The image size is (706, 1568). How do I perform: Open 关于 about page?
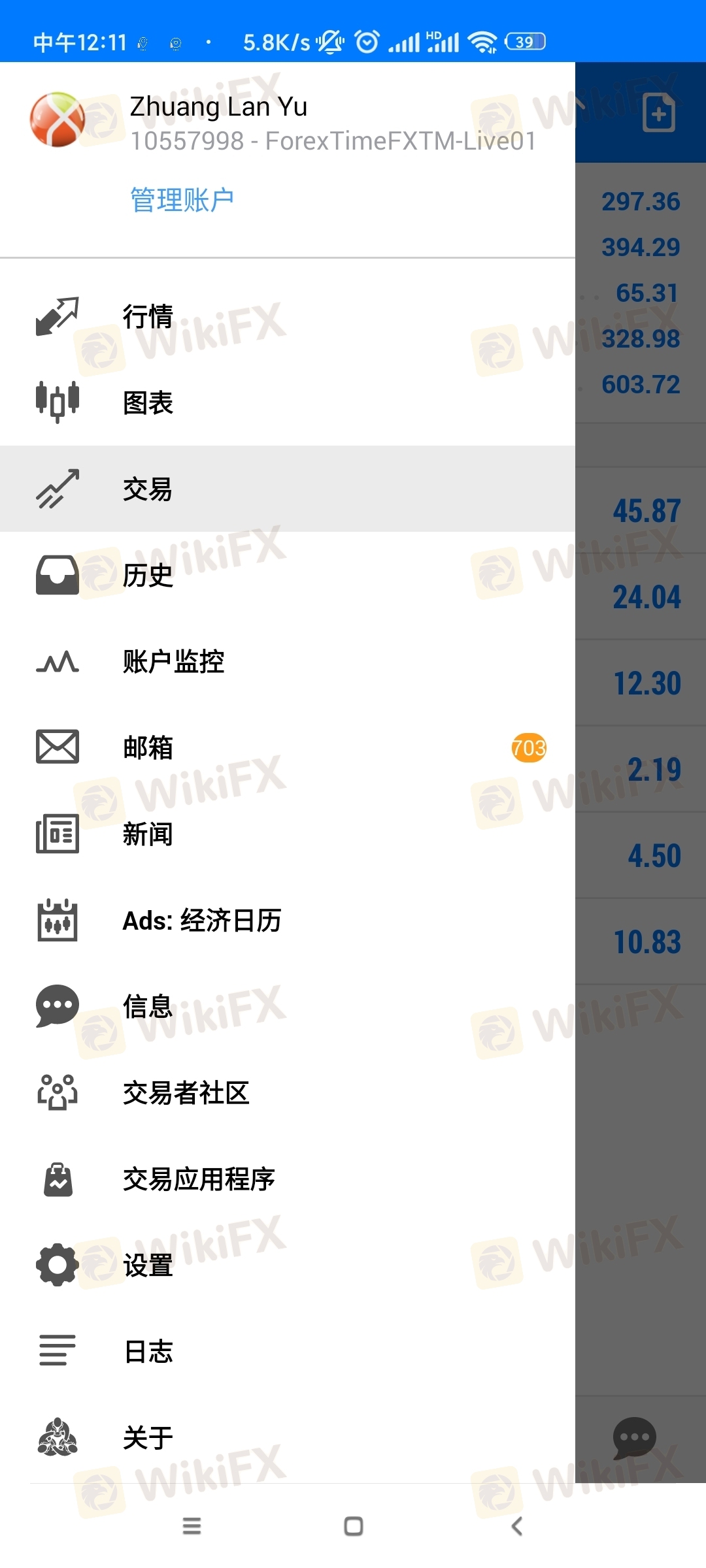[288, 1438]
